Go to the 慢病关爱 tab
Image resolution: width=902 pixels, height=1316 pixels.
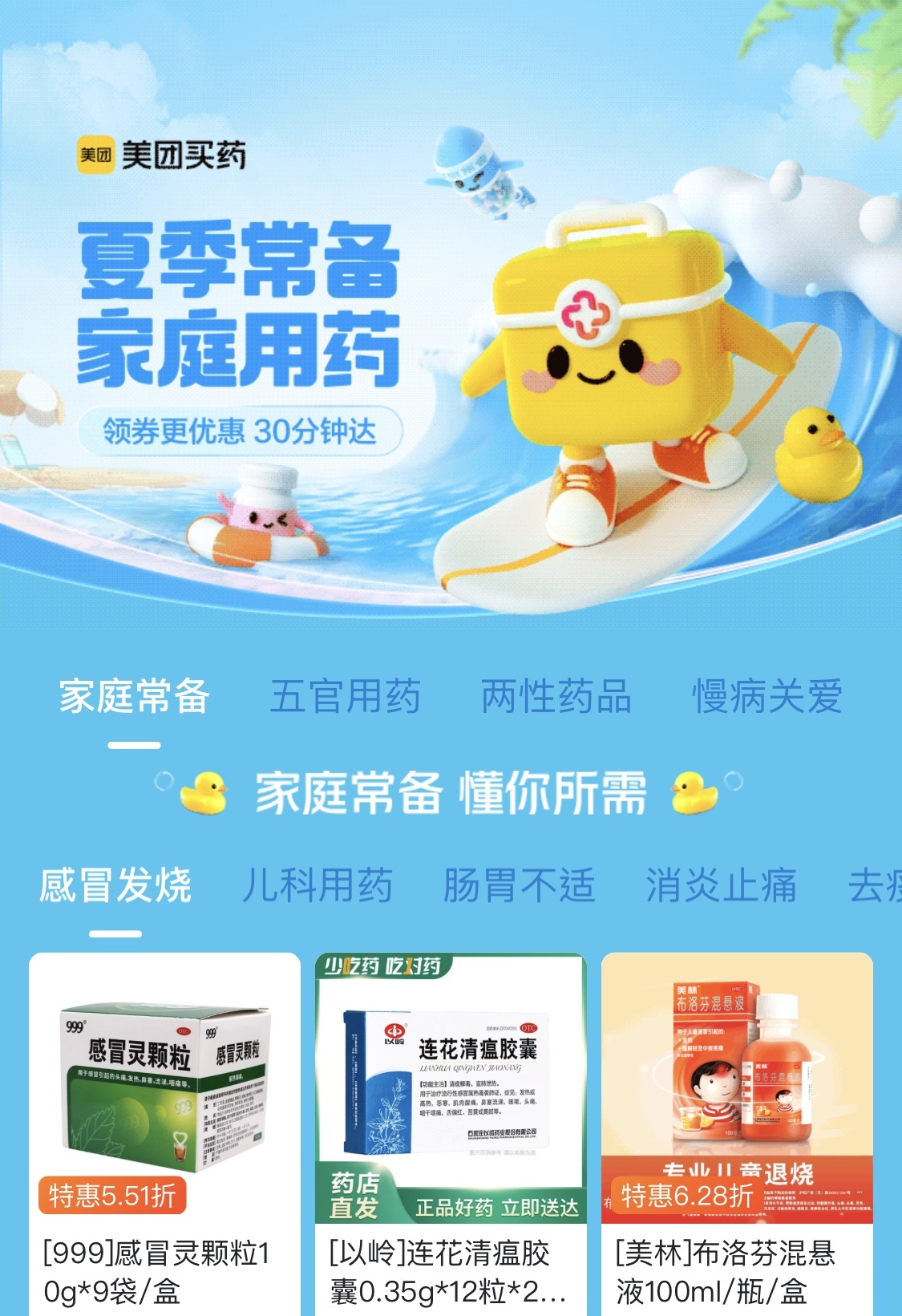[x=767, y=696]
